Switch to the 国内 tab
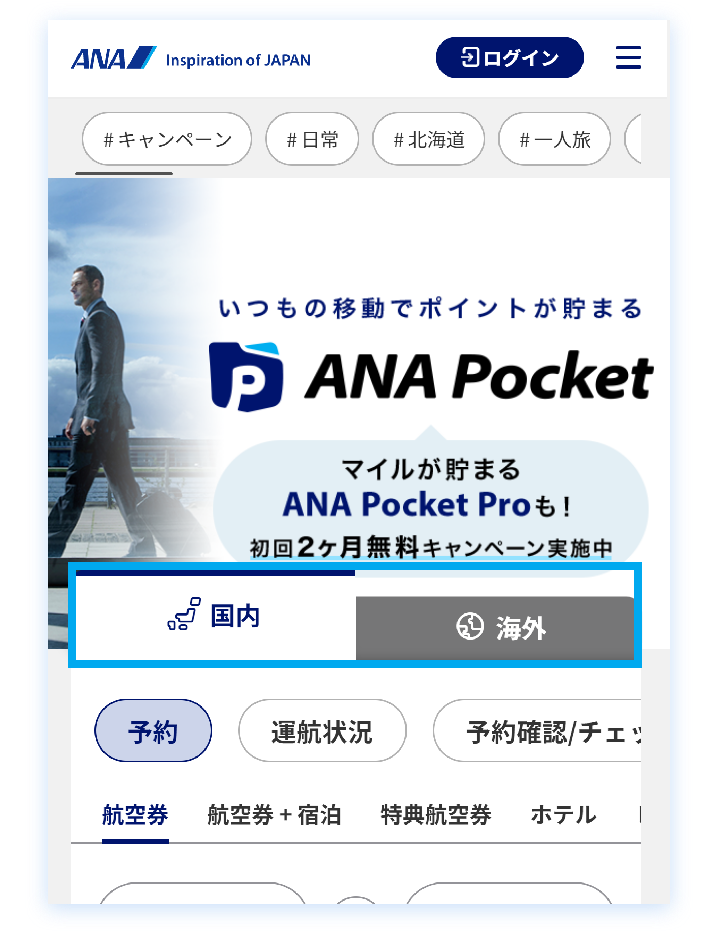The image size is (718, 936). pyautogui.click(x=214, y=616)
